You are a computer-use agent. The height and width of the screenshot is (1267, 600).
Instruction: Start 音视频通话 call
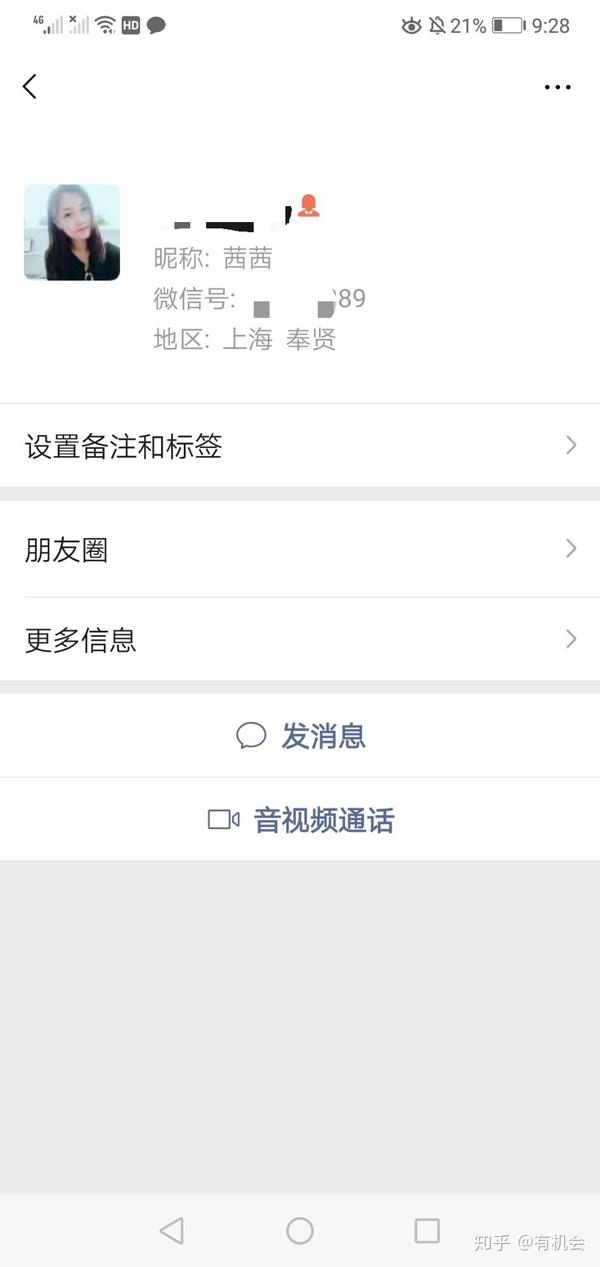[300, 820]
